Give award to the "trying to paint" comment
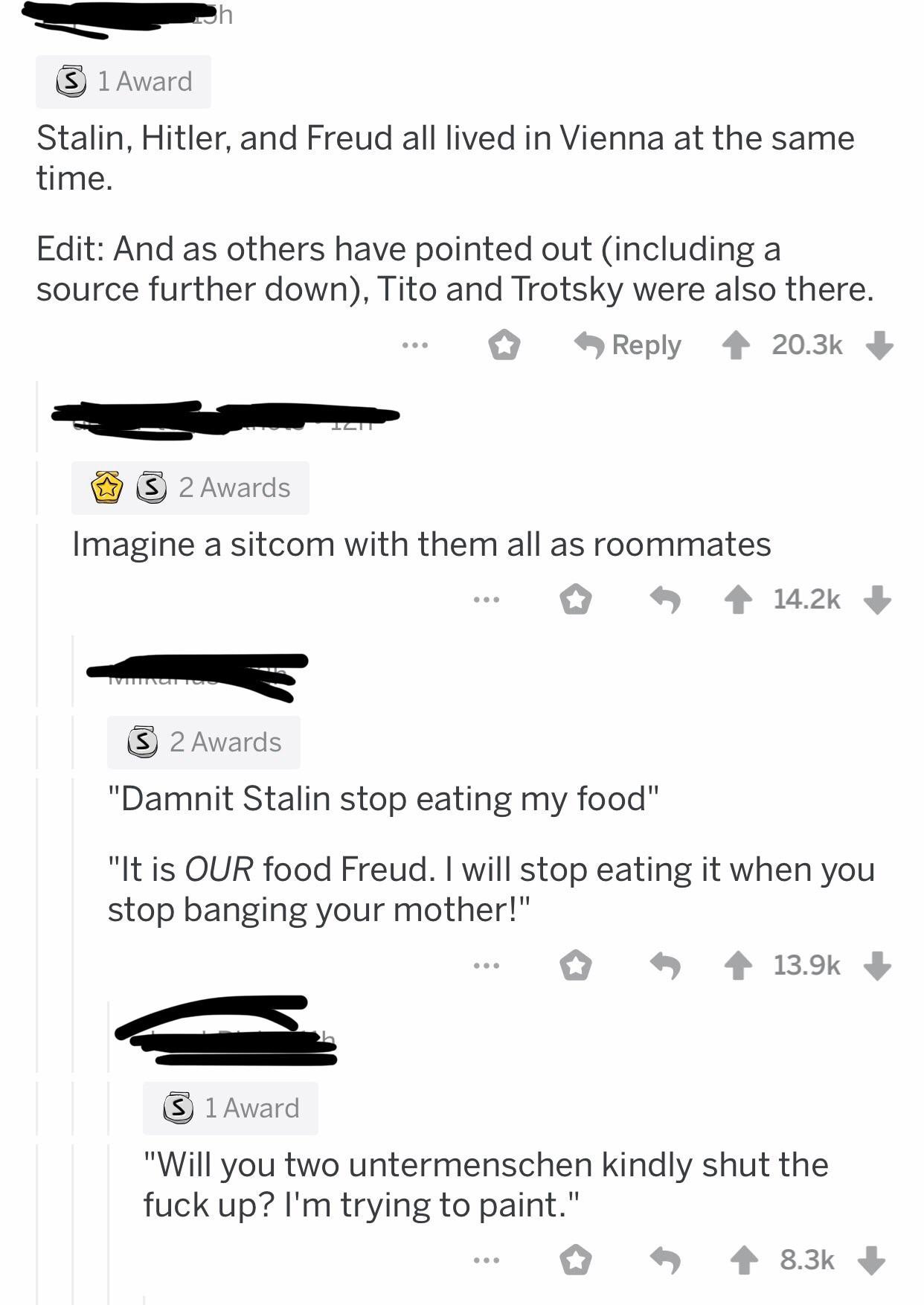This screenshot has height=1305, width=924. click(575, 1260)
